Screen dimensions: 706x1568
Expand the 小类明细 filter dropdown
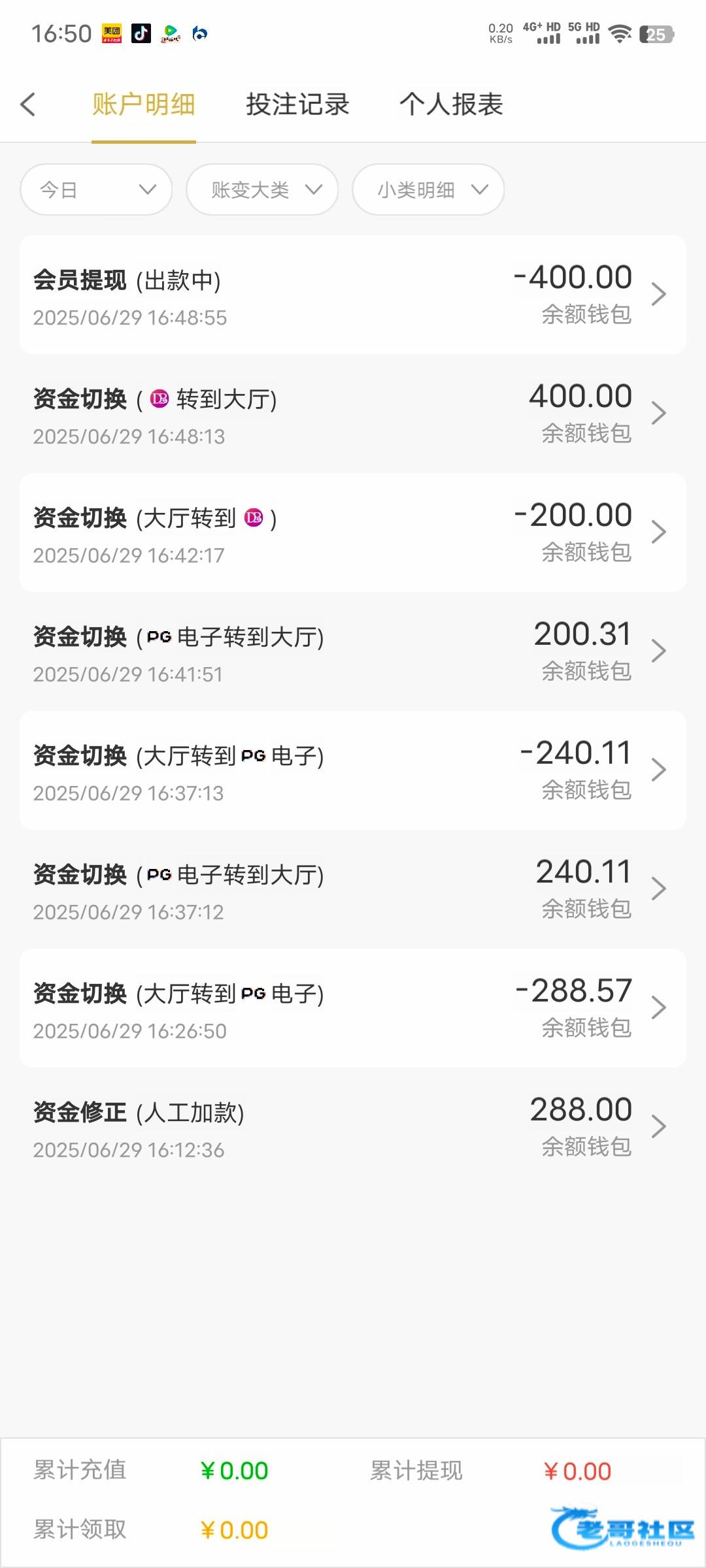point(428,189)
